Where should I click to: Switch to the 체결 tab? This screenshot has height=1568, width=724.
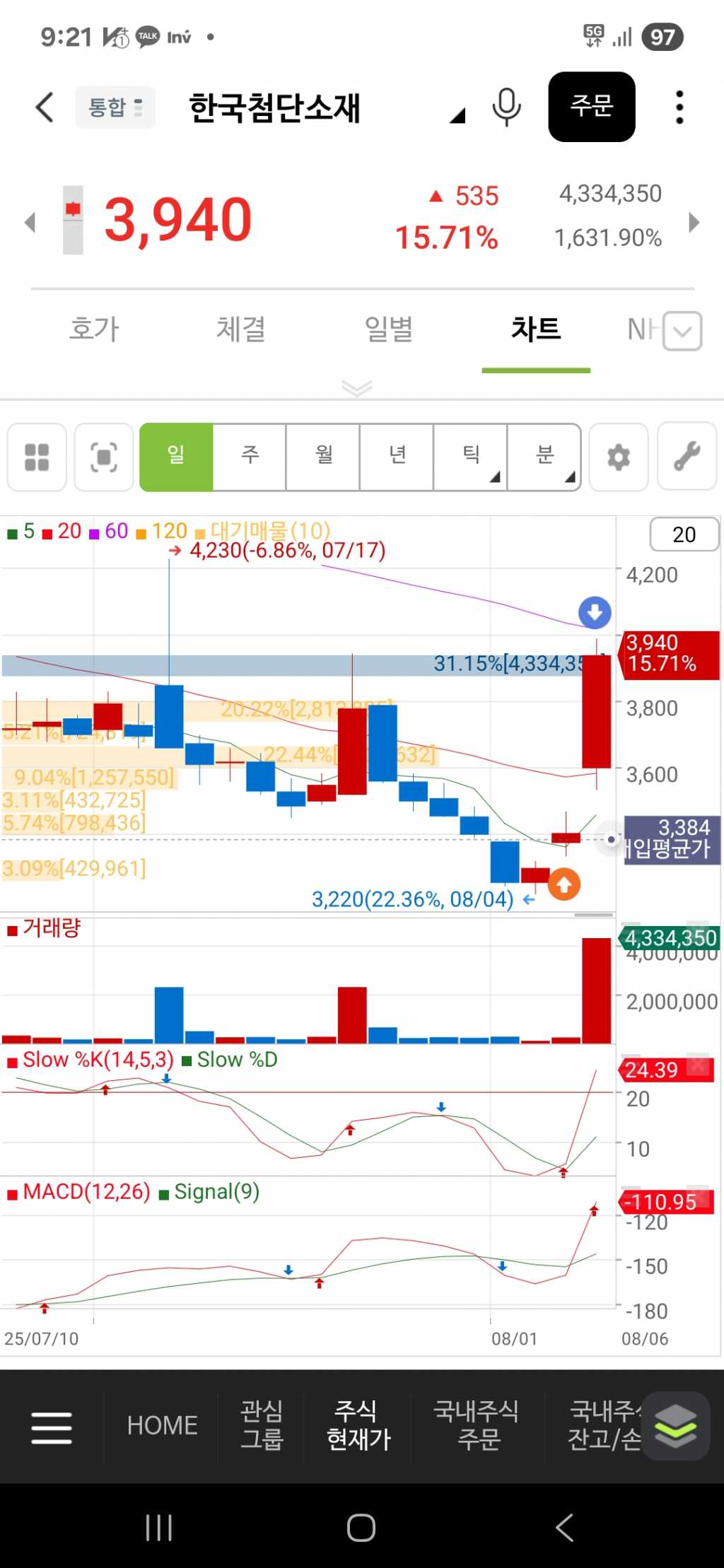pos(241,329)
